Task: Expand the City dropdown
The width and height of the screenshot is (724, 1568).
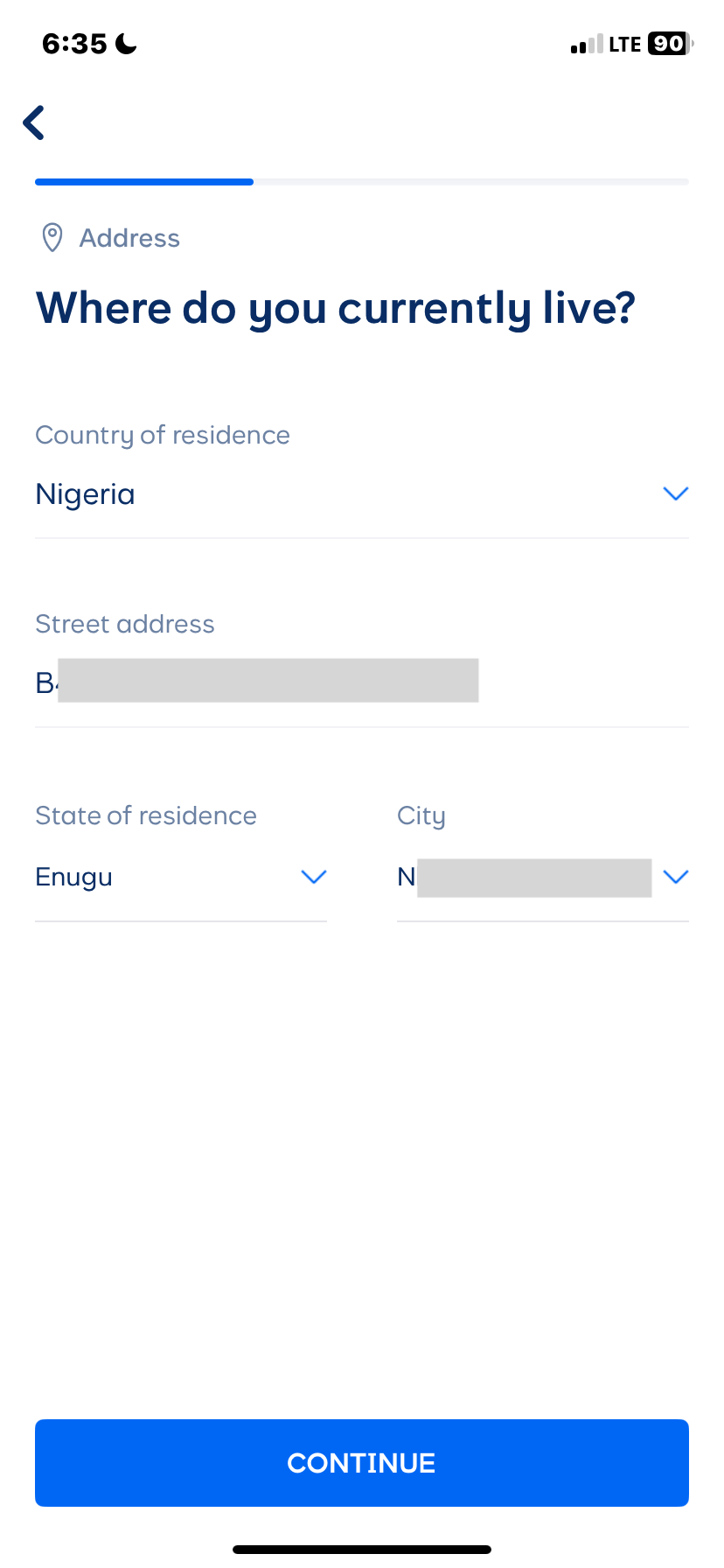Action: pyautogui.click(x=542, y=877)
